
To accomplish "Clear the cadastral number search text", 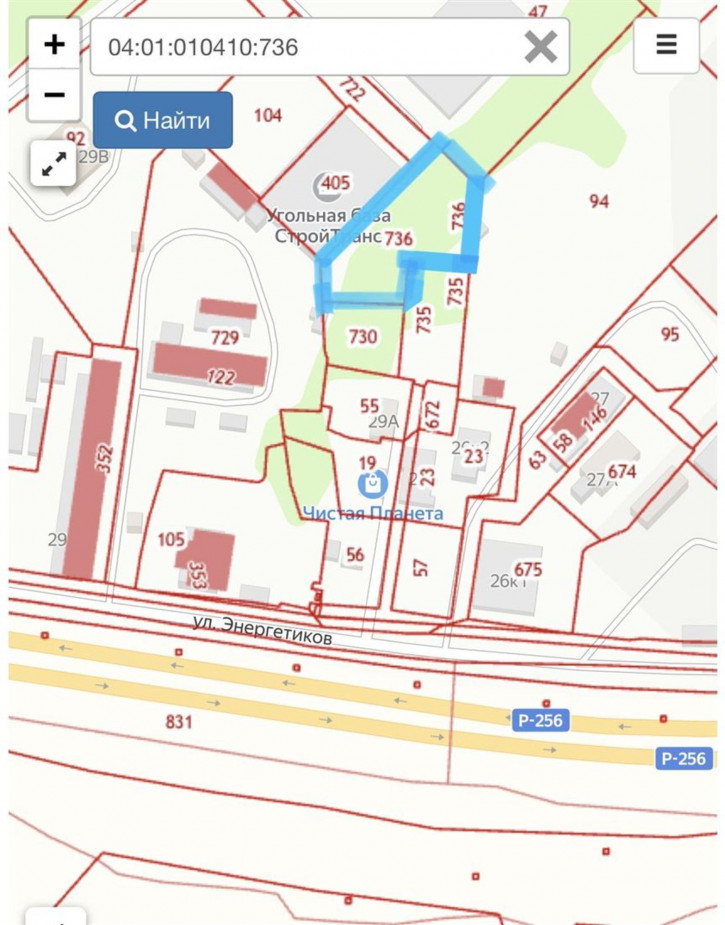I will pos(540,47).
